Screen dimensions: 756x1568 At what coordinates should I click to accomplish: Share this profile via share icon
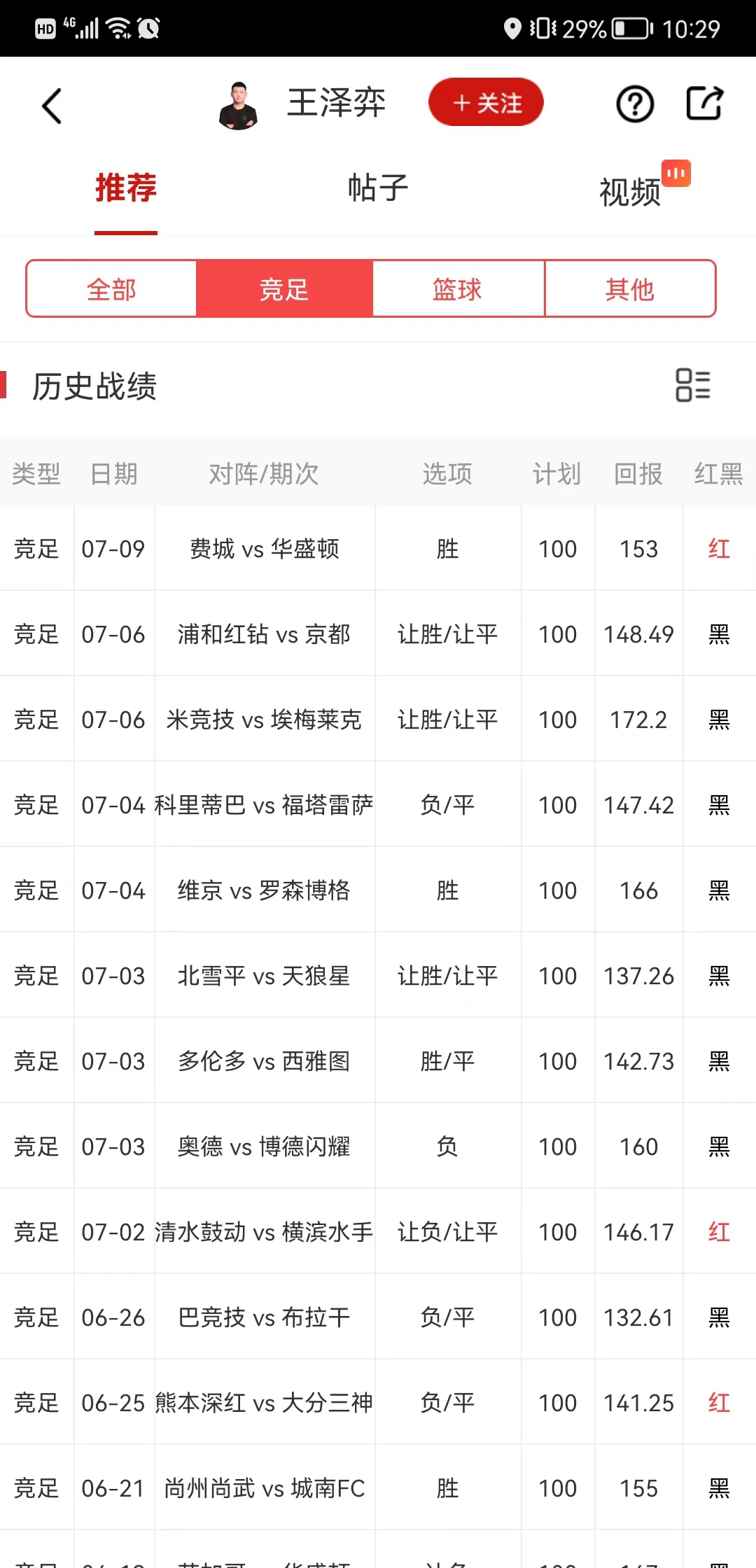[704, 104]
